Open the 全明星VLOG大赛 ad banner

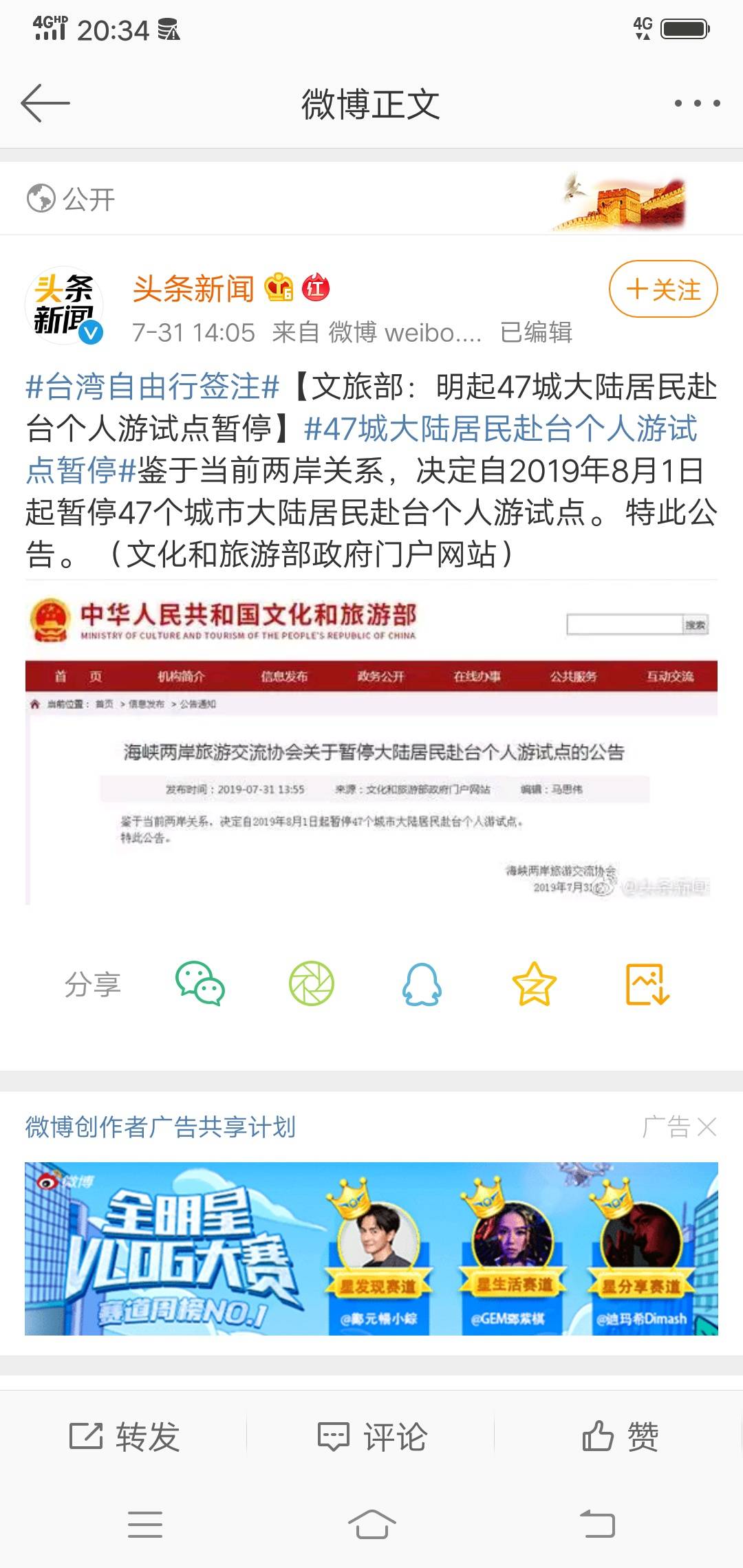coord(371,1249)
